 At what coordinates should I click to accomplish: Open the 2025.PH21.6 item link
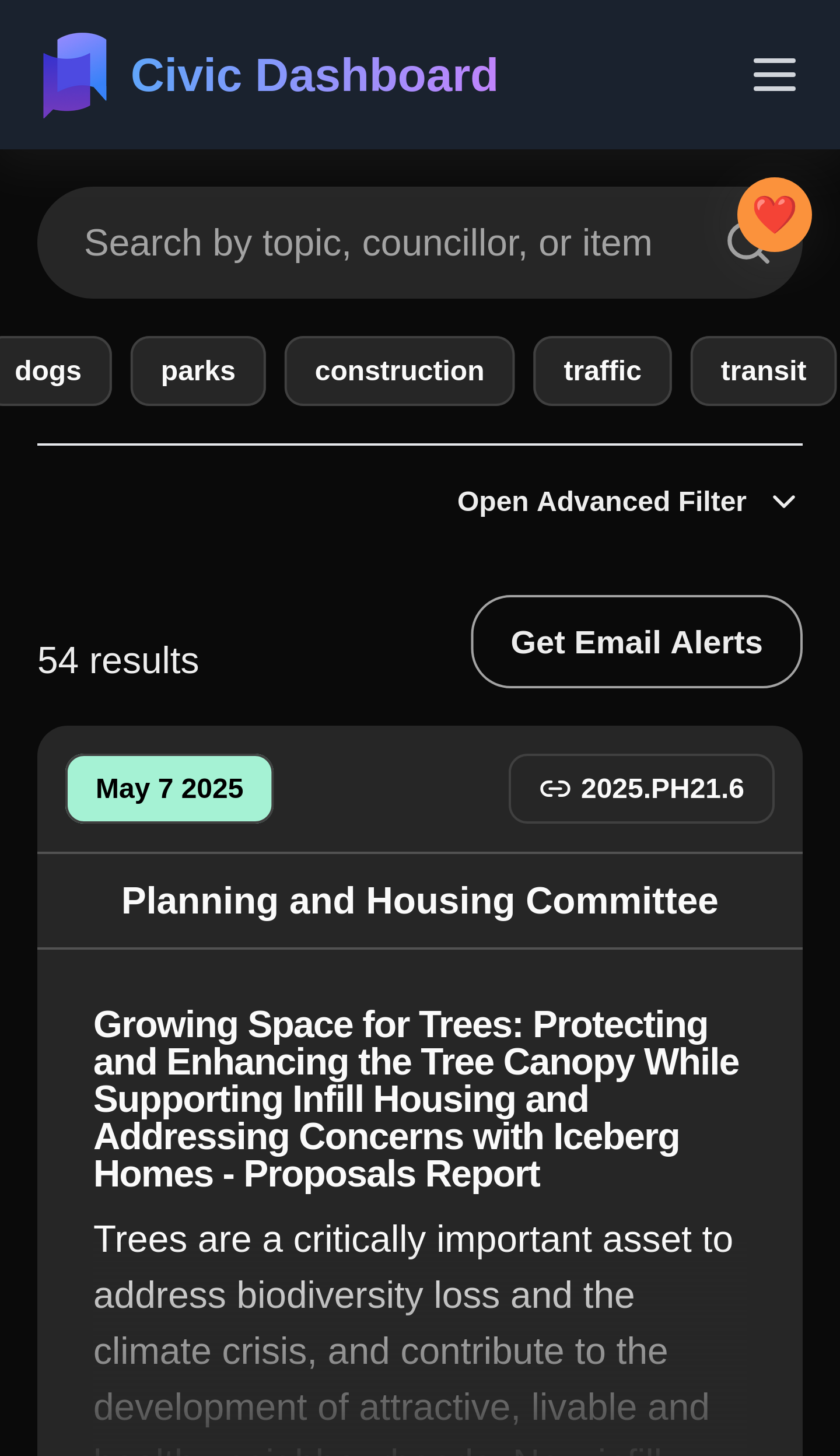pos(641,787)
